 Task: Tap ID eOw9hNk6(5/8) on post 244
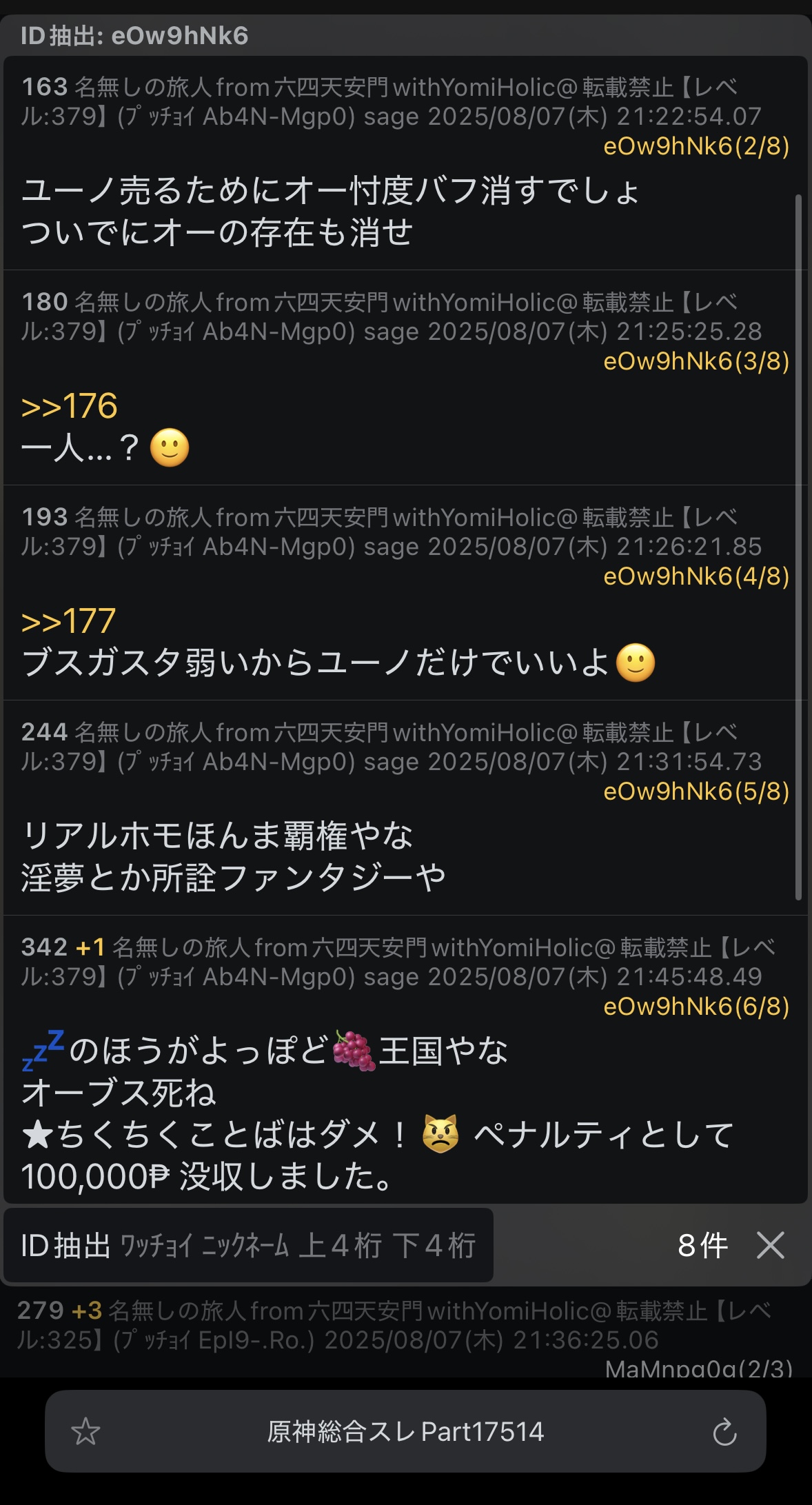(696, 791)
